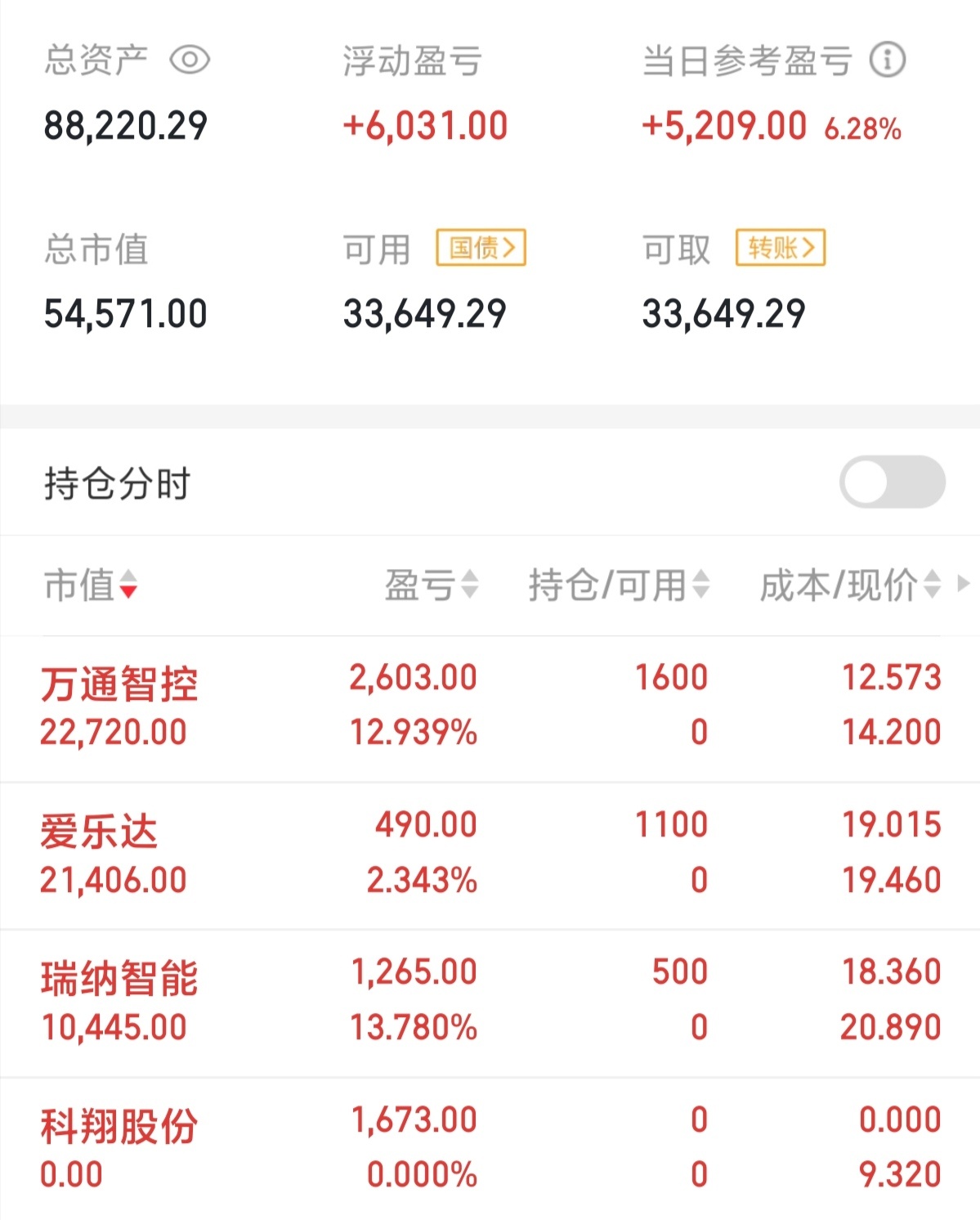The width and height of the screenshot is (980, 1220).
Task: Click the chevron inside the 转账 badge
Action: pos(808,247)
